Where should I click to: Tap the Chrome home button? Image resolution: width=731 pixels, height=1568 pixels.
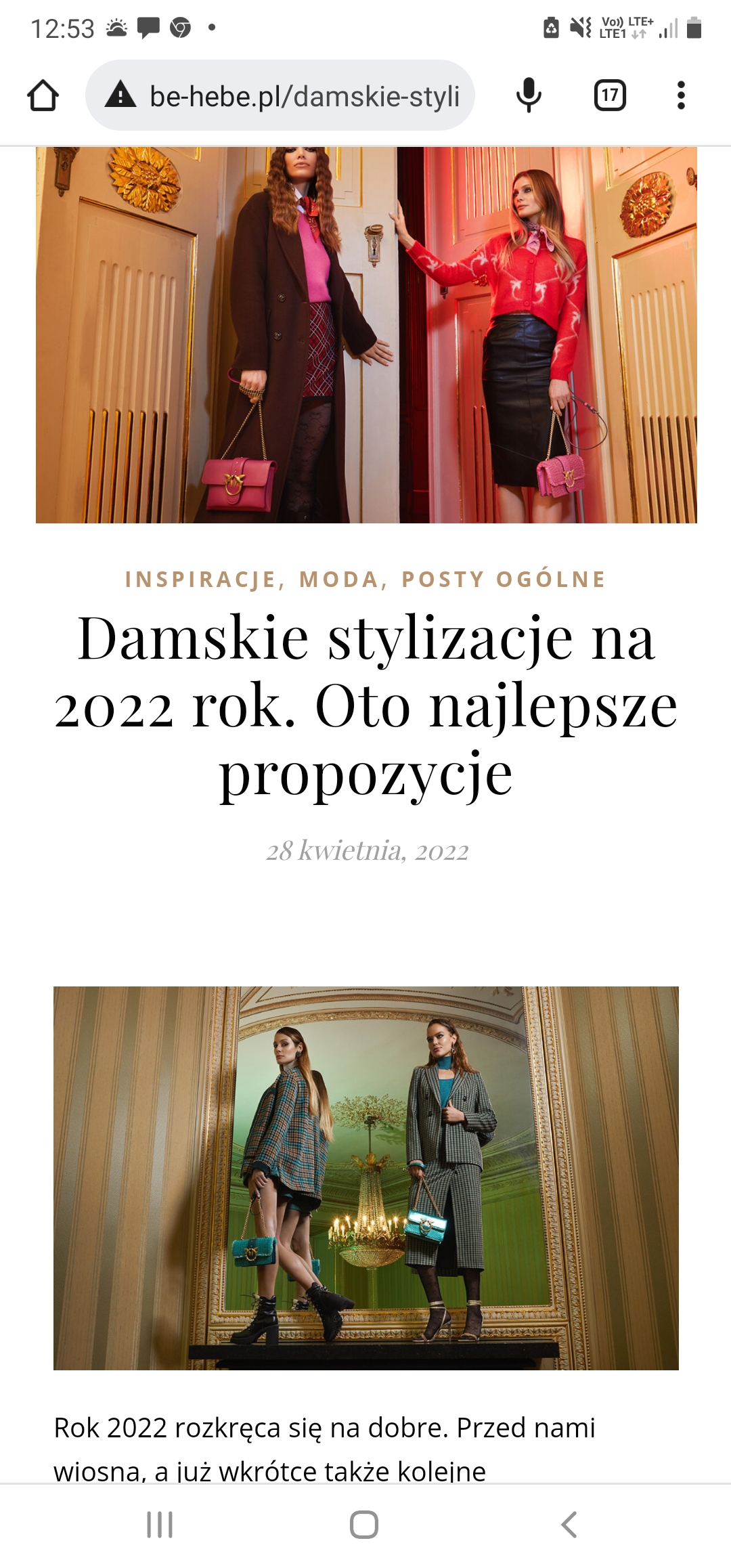43,95
